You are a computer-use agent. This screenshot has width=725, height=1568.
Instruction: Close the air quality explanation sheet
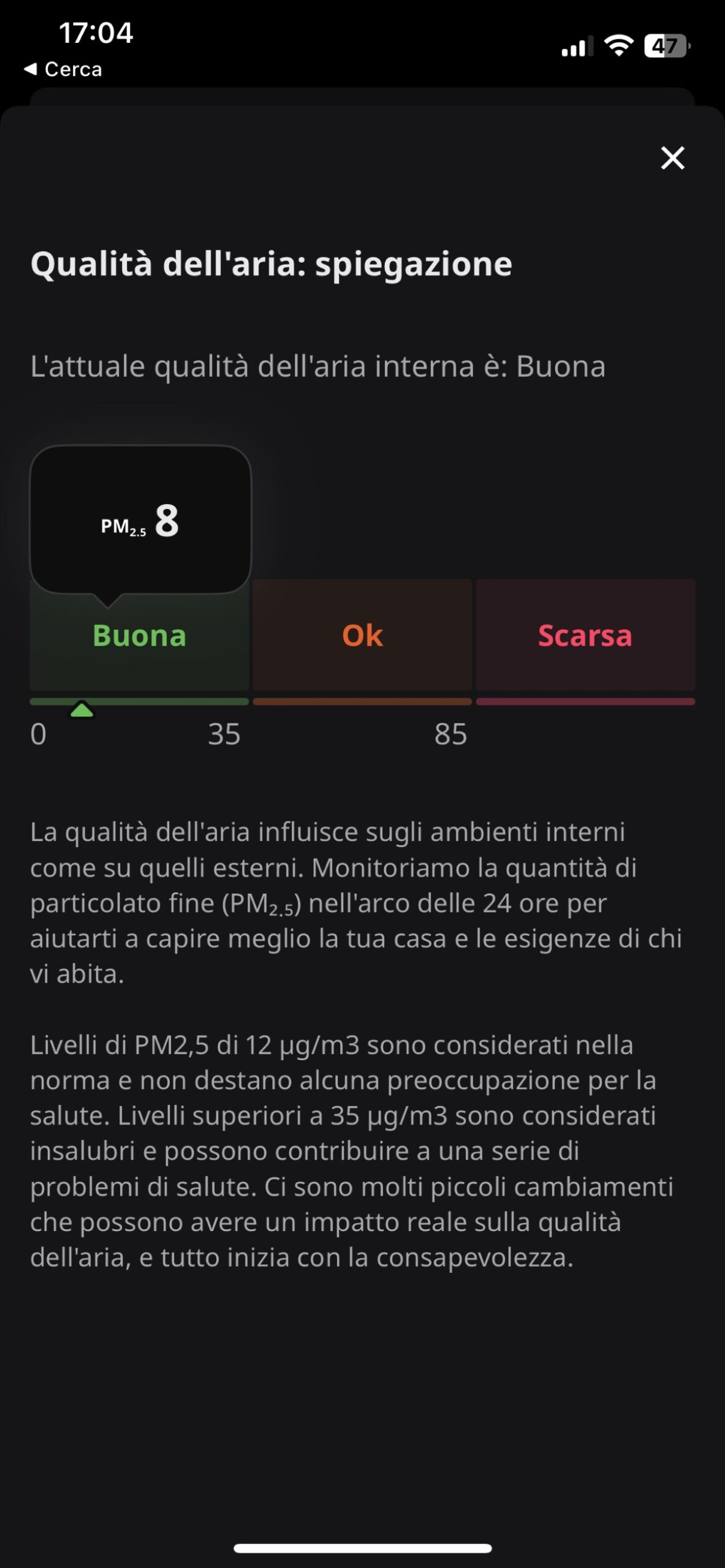[672, 158]
